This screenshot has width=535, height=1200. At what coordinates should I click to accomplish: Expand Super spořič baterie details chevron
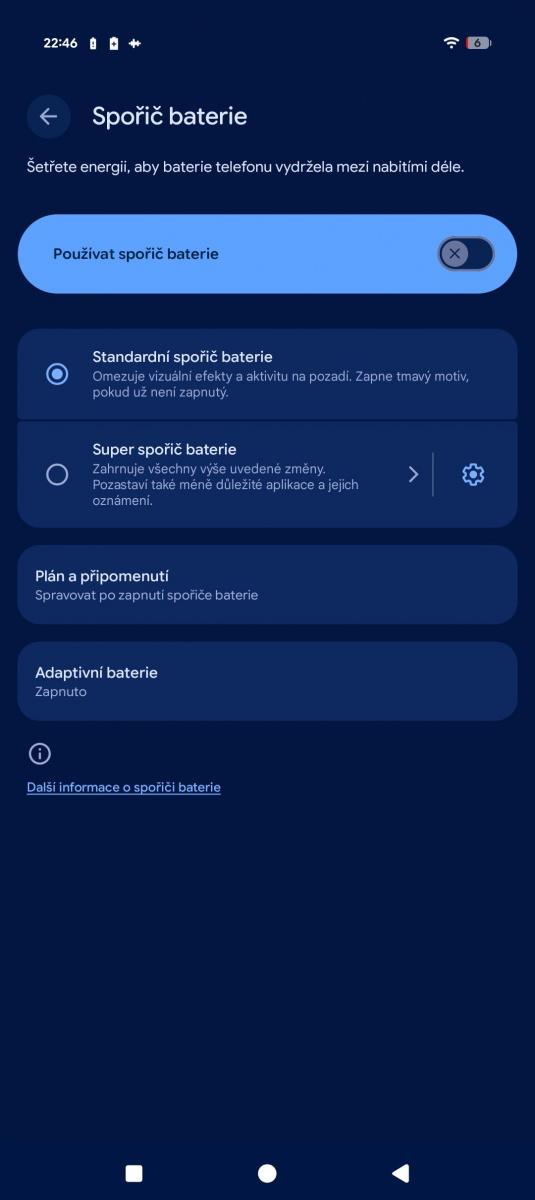[413, 475]
